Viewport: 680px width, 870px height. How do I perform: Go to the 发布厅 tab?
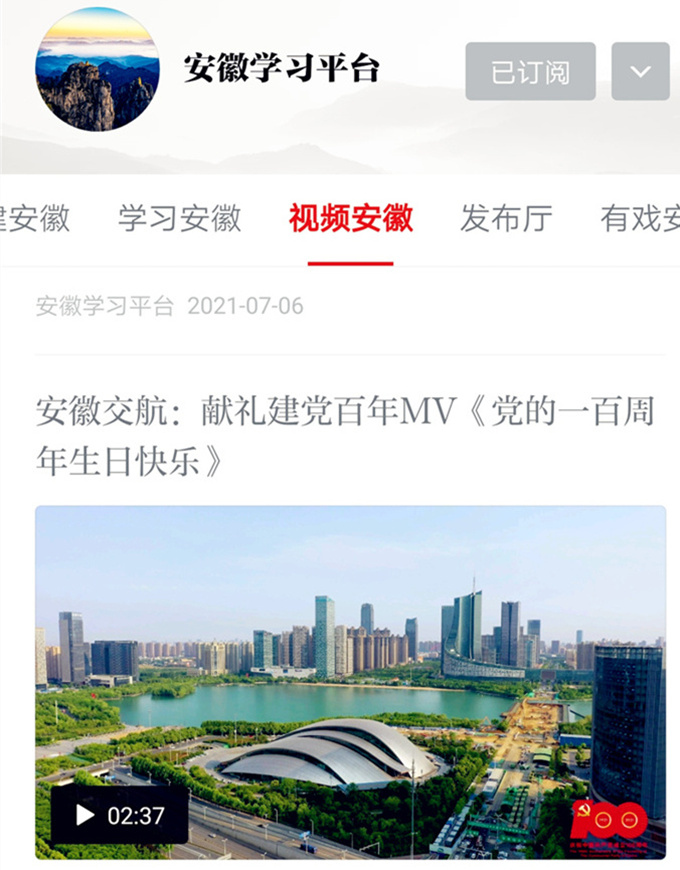[x=506, y=218]
